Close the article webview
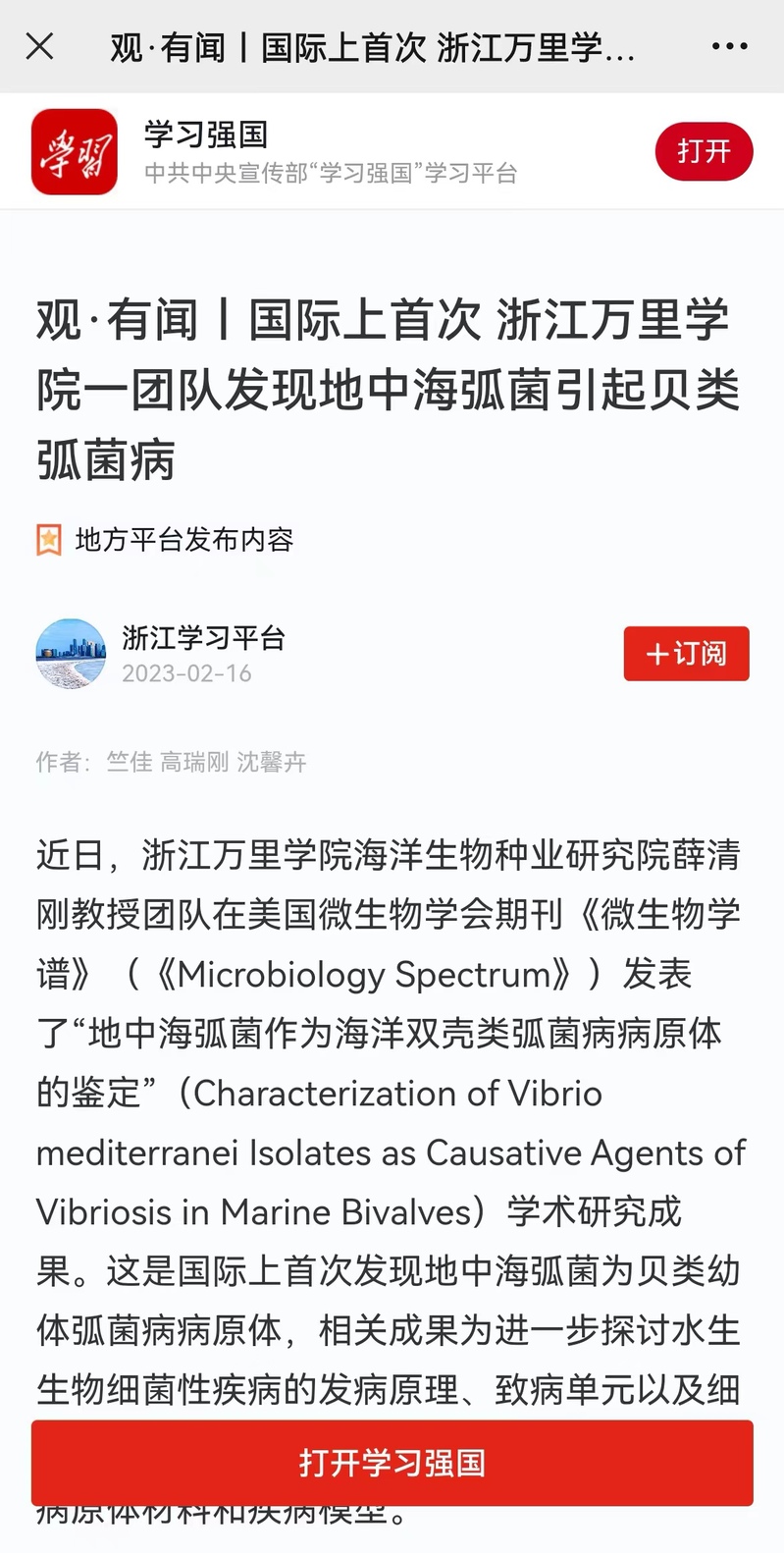The height and width of the screenshot is (1553, 784). click(x=39, y=46)
